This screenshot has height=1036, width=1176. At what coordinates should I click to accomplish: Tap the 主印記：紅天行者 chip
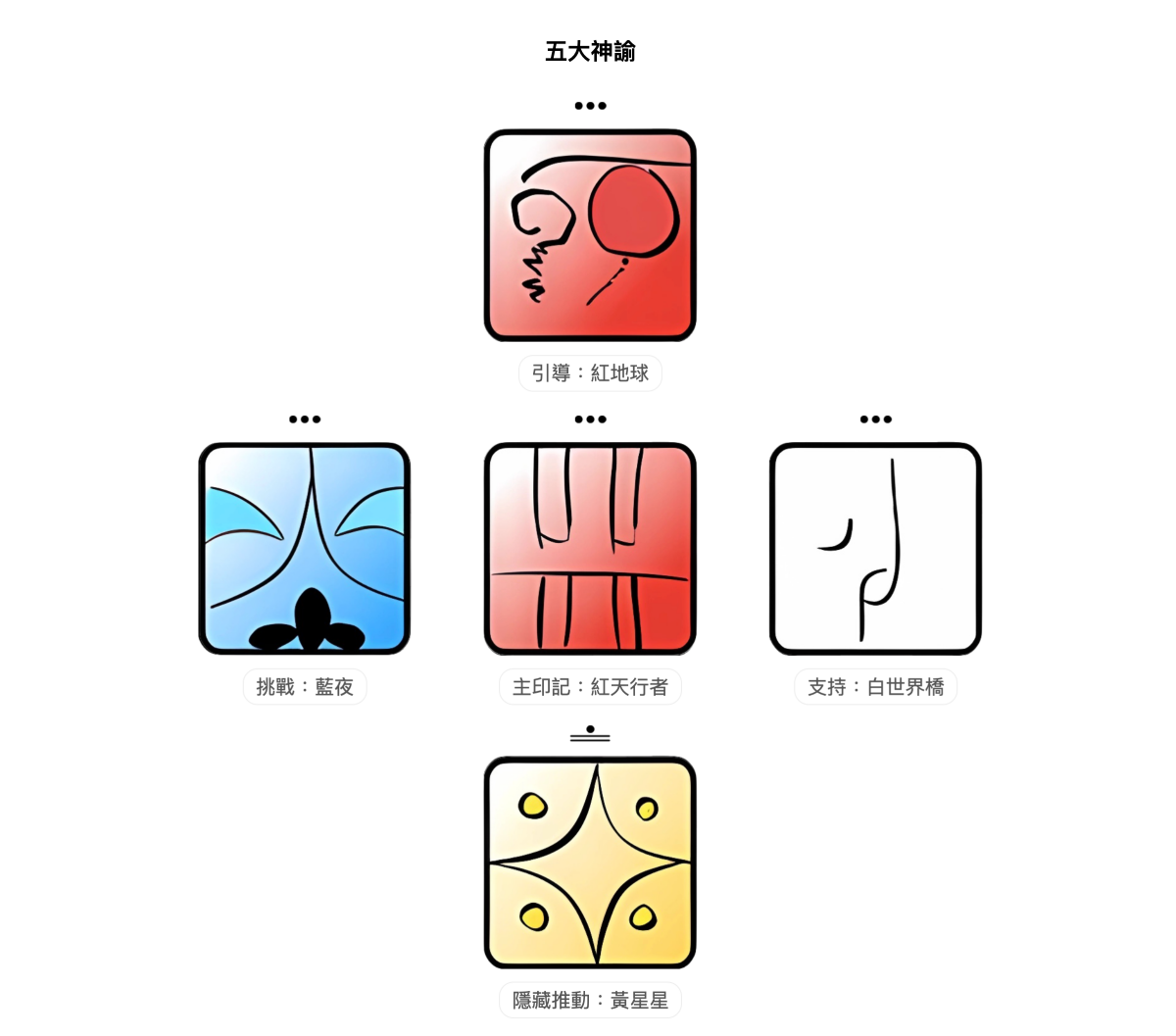pyautogui.click(x=590, y=687)
